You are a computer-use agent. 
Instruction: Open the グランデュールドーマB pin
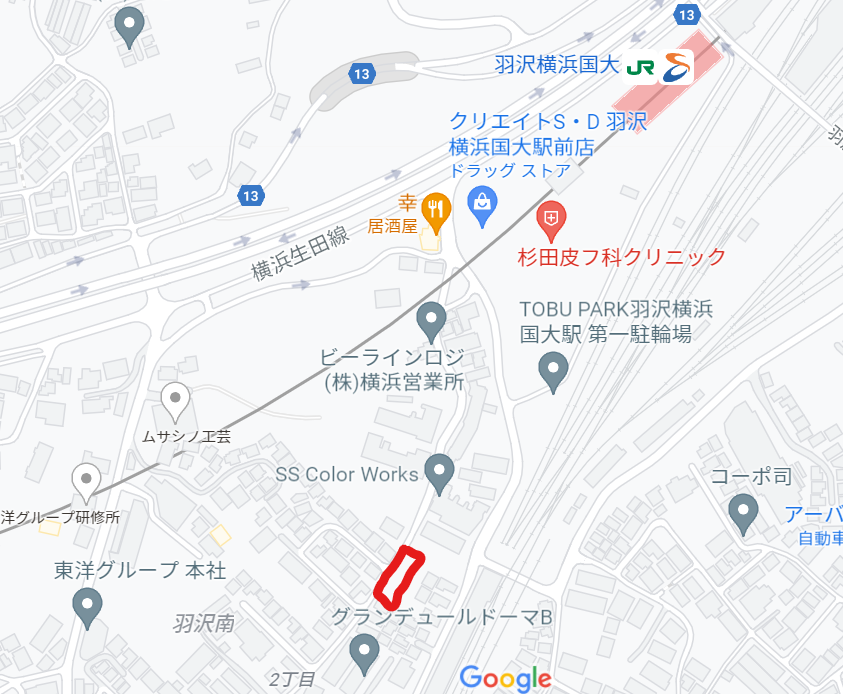pyautogui.click(x=364, y=654)
